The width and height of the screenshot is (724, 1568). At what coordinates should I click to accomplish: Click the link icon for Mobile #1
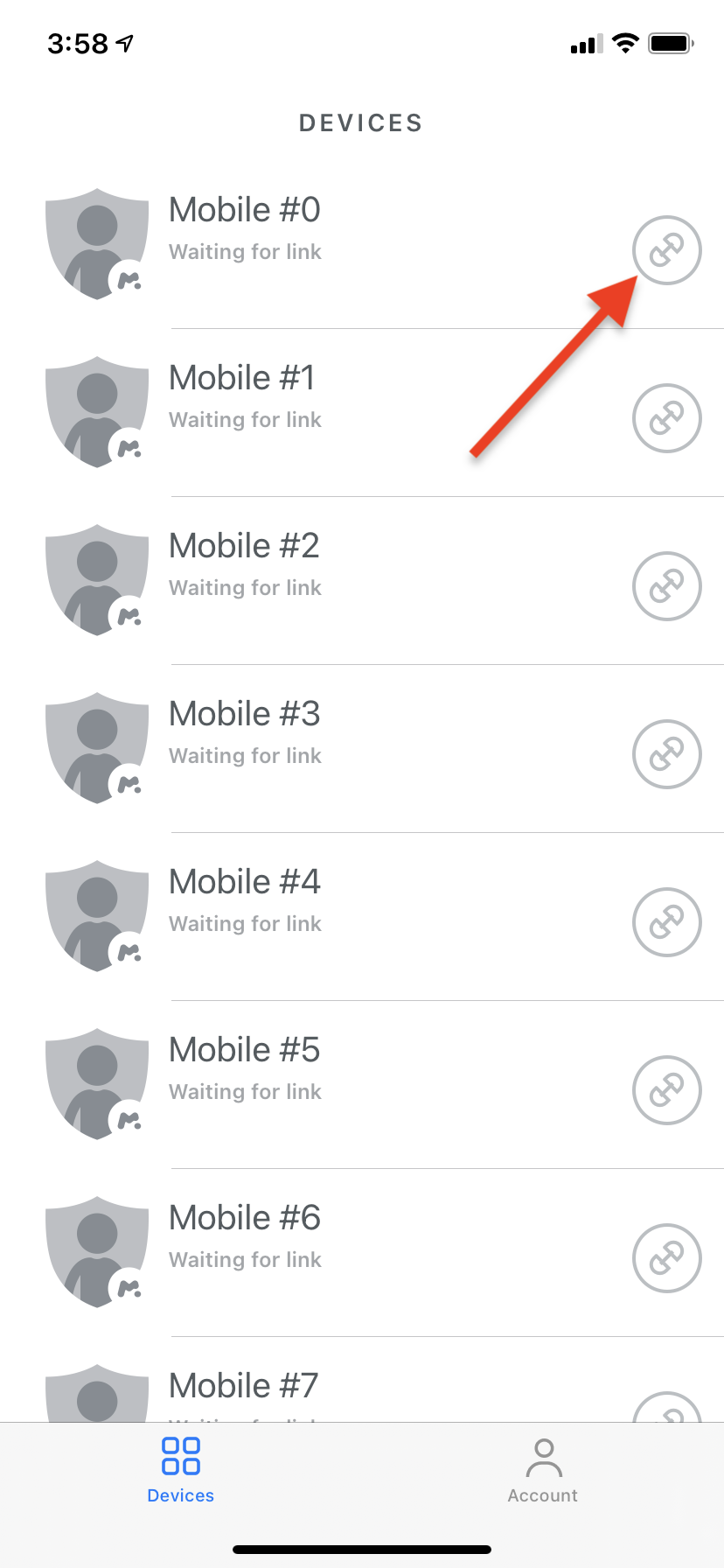click(666, 418)
